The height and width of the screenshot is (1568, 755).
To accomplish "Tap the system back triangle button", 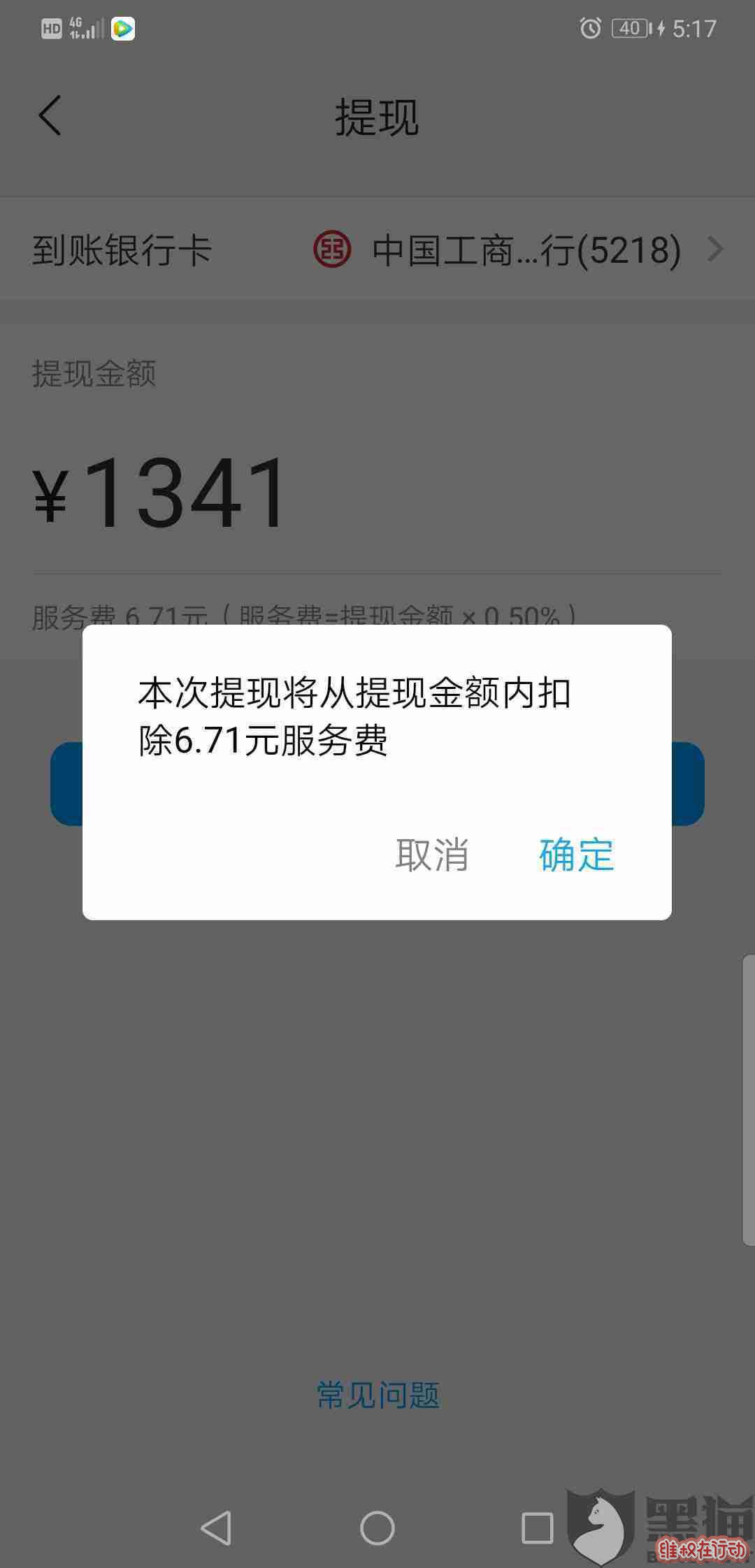I will tap(216, 1528).
